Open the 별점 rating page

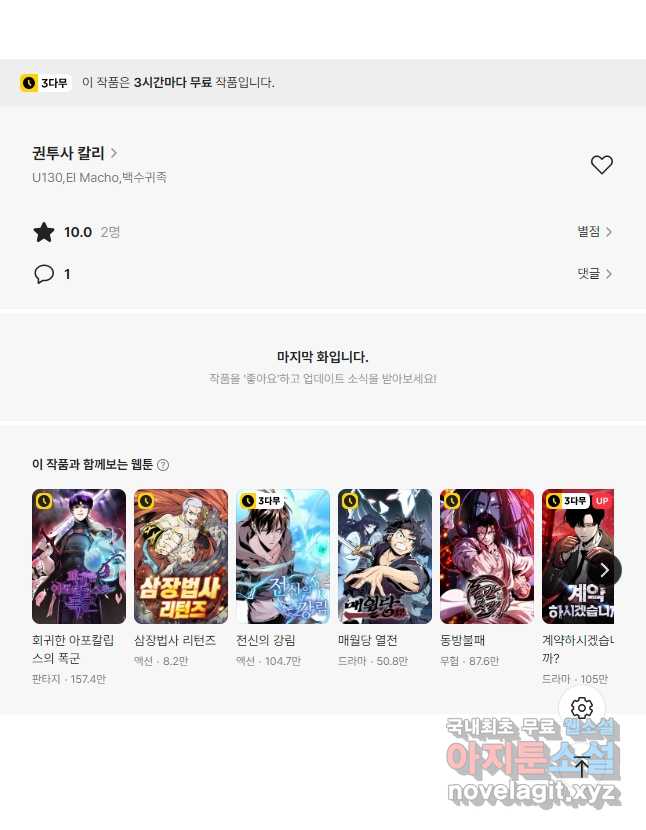pos(594,232)
